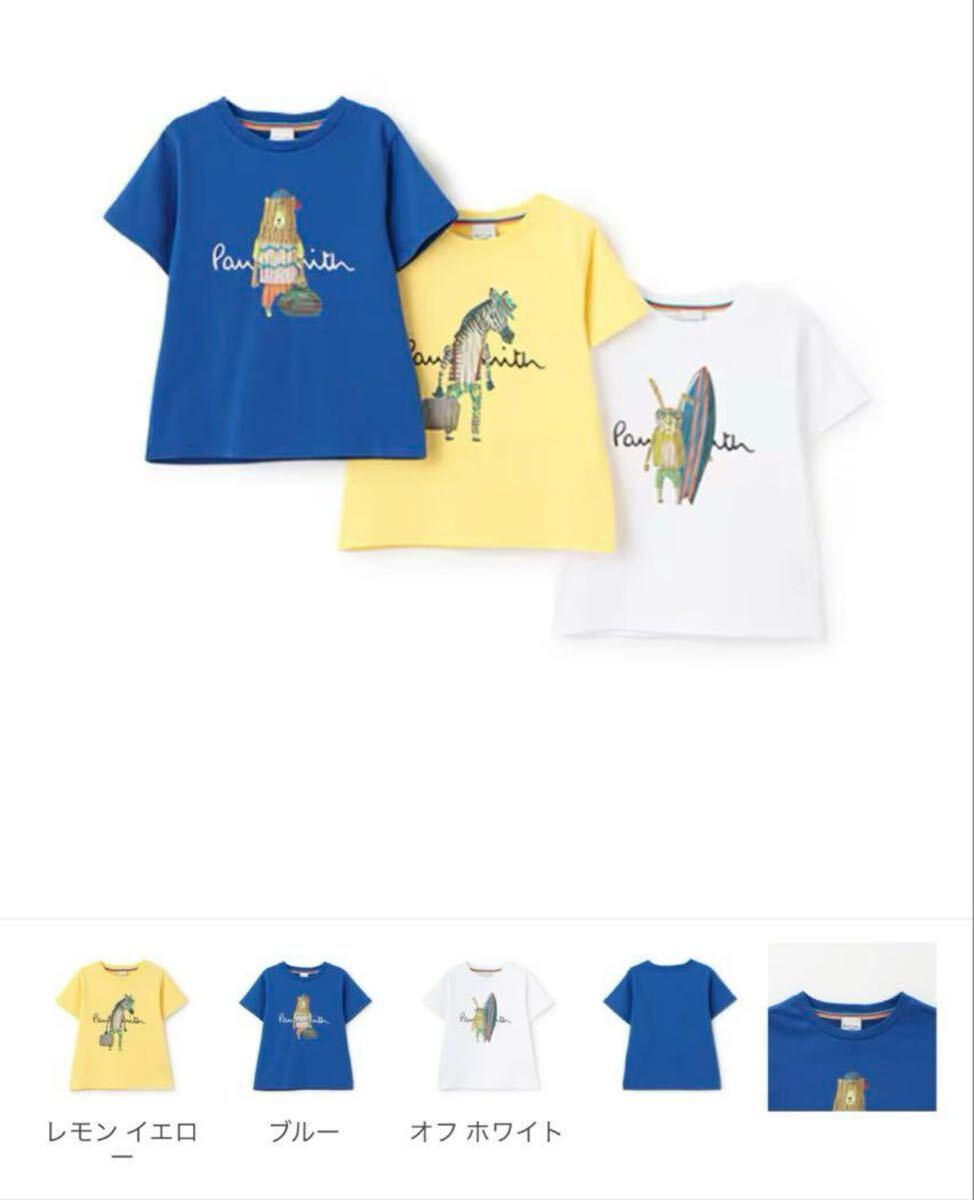View the blue shirt back-side thumbnail
The height and width of the screenshot is (1200, 974).
[x=669, y=1025]
